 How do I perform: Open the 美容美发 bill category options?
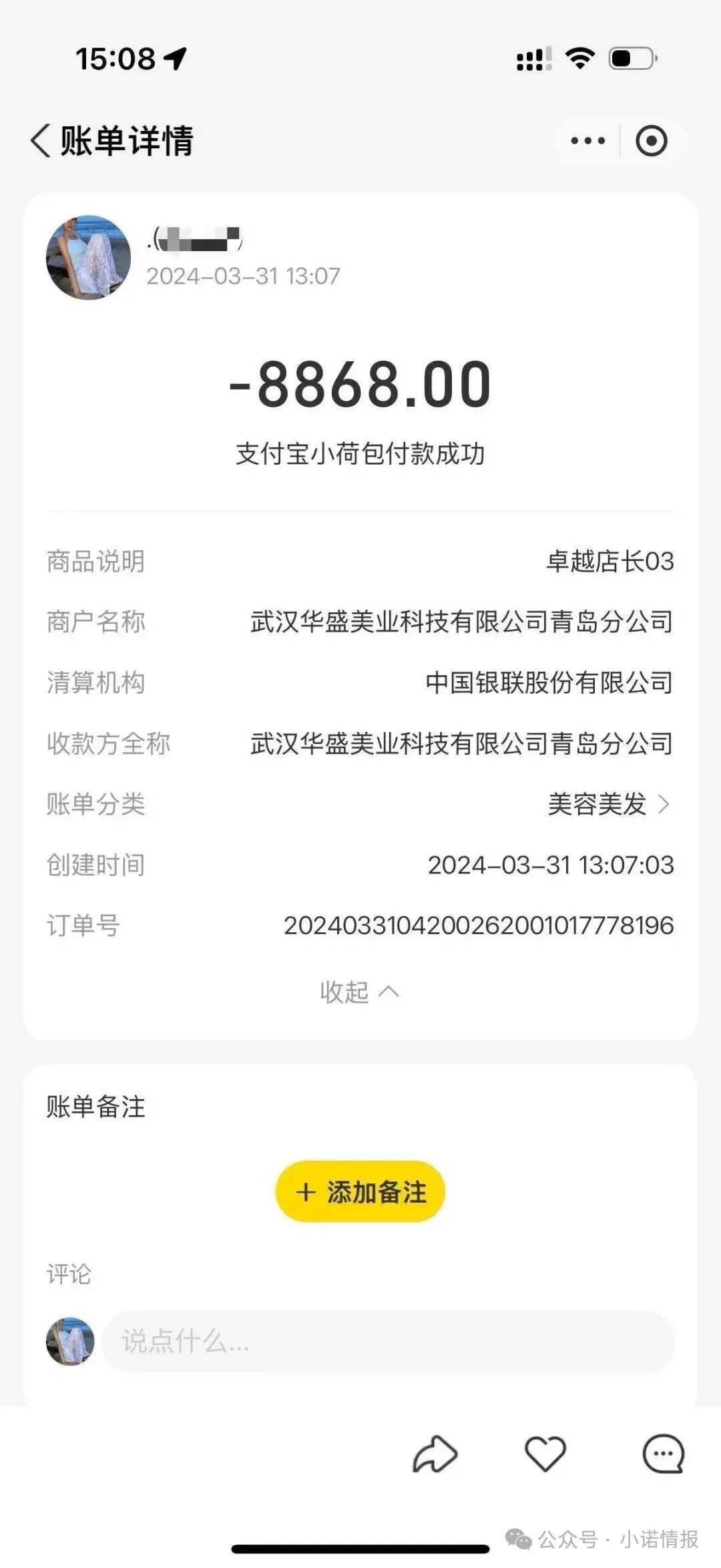coord(597,805)
